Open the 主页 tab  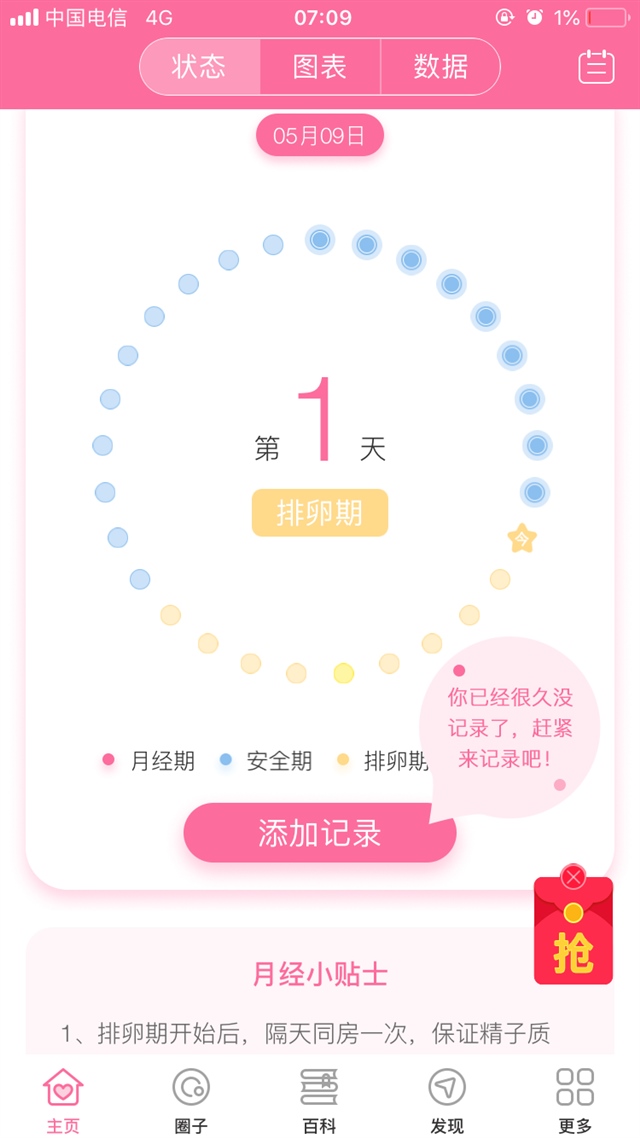pyautogui.click(x=63, y=1100)
